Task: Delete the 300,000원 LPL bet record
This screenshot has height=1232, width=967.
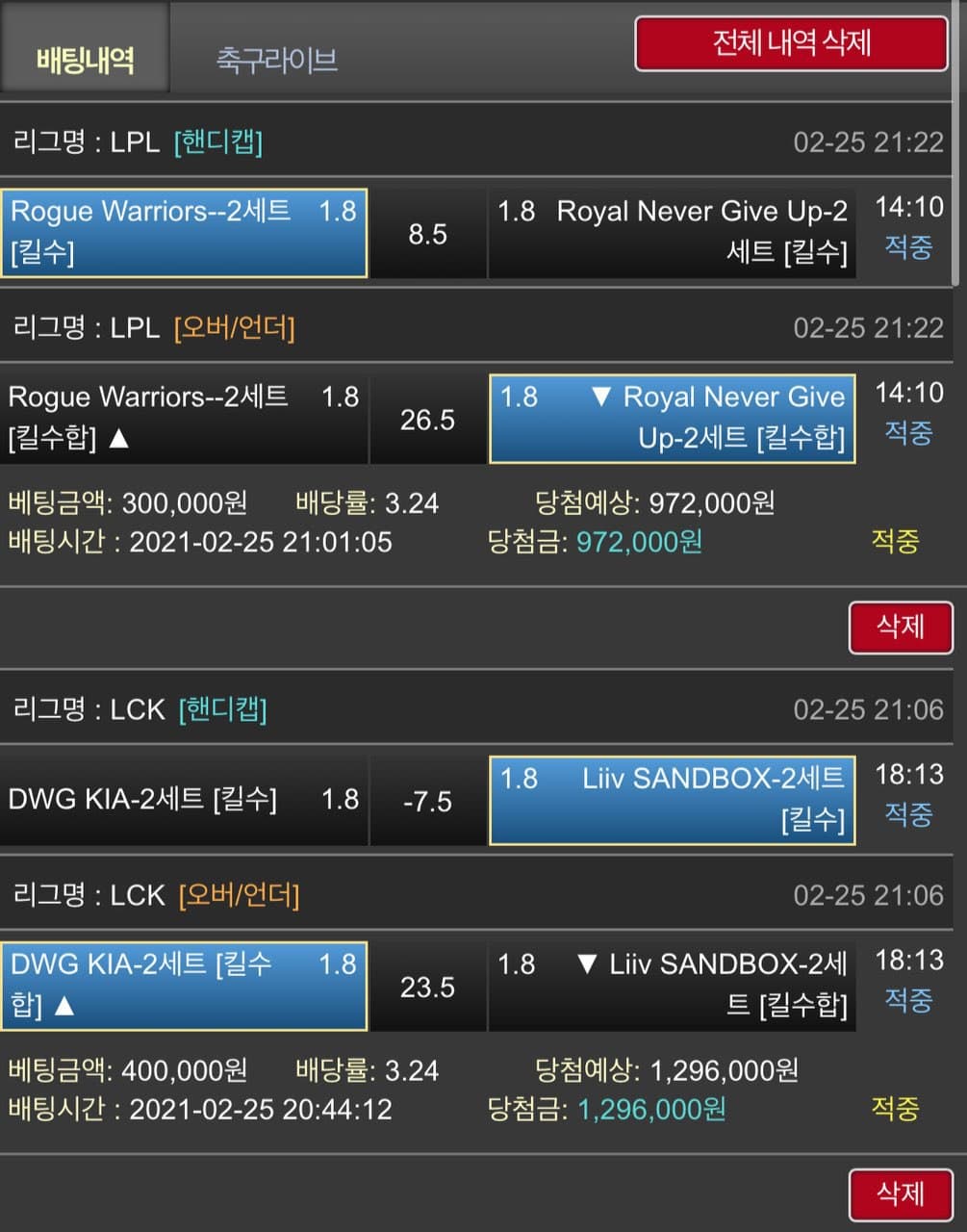Action: (900, 627)
